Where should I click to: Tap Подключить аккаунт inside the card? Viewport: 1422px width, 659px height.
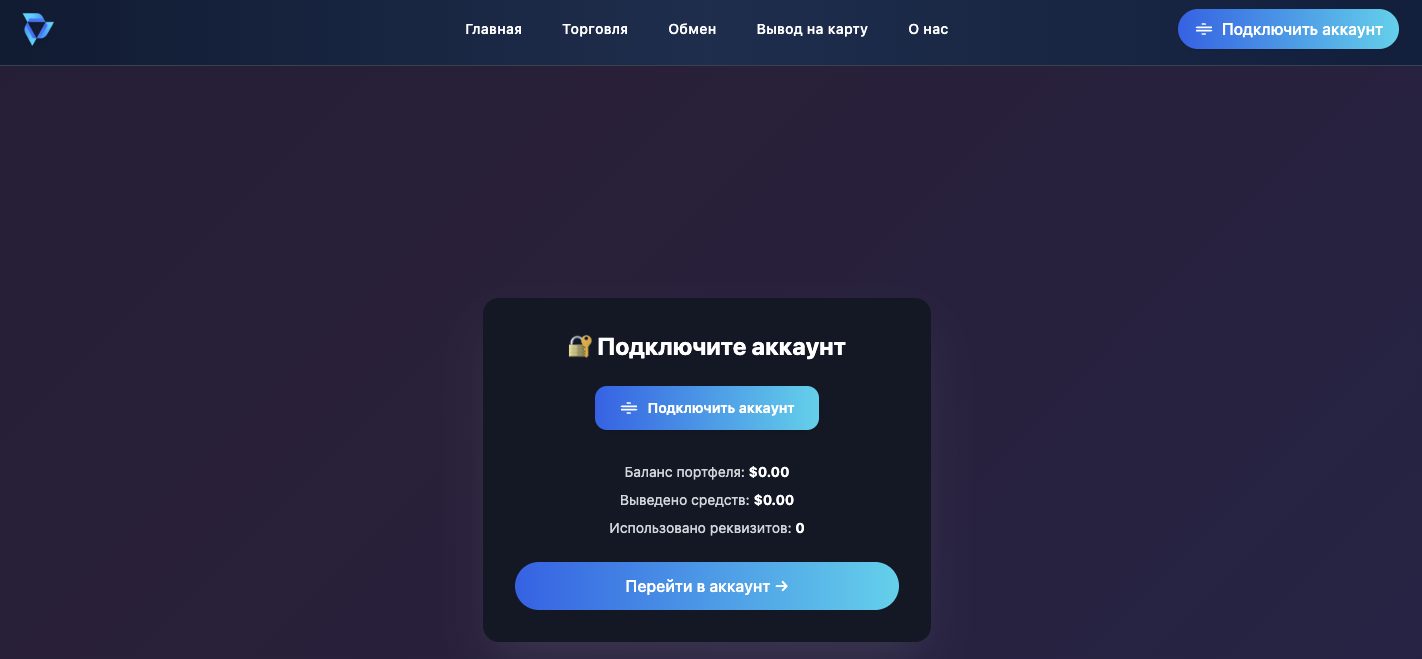pyautogui.click(x=706, y=408)
